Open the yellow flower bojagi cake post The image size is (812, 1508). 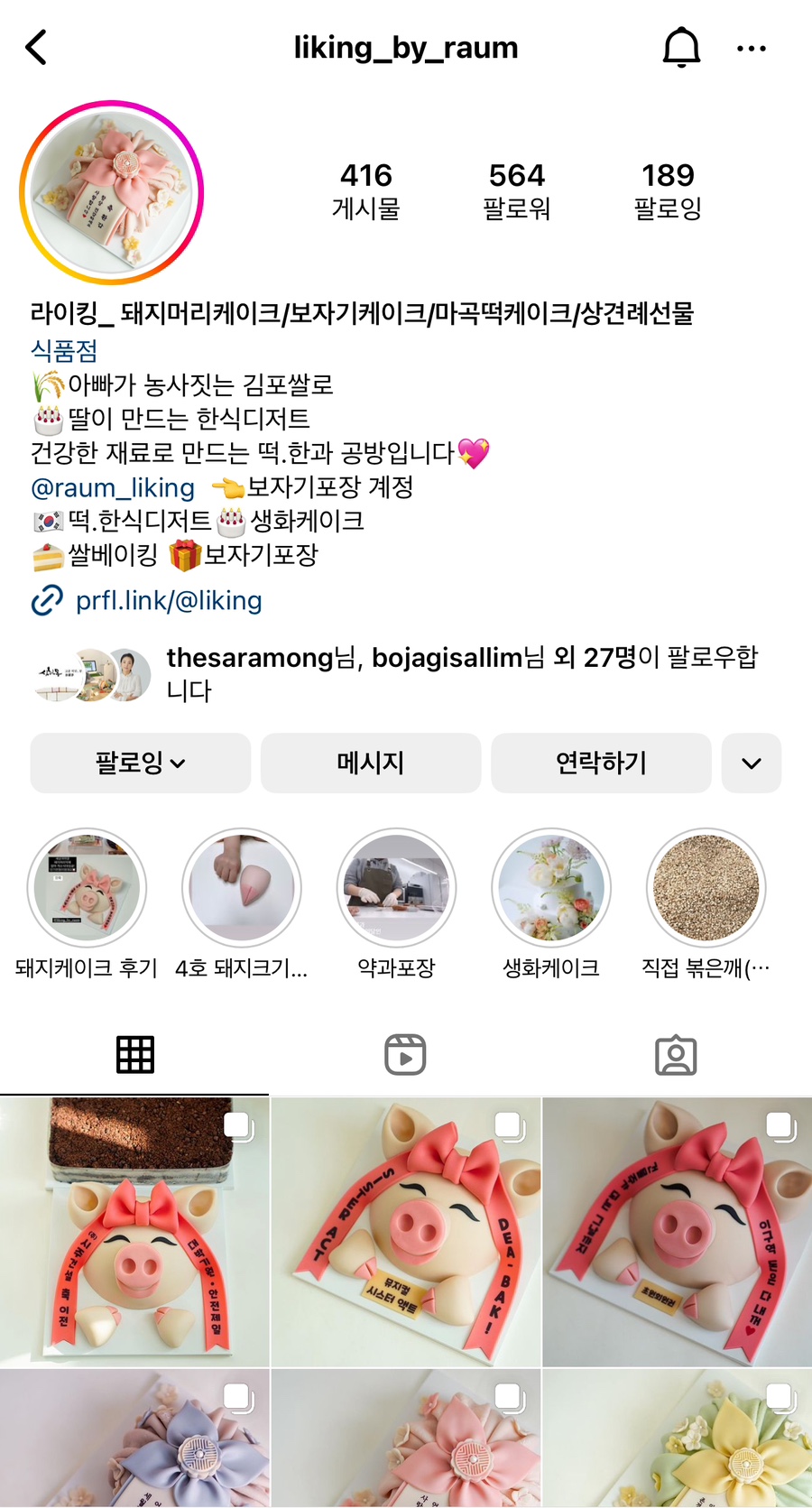tap(678, 1438)
